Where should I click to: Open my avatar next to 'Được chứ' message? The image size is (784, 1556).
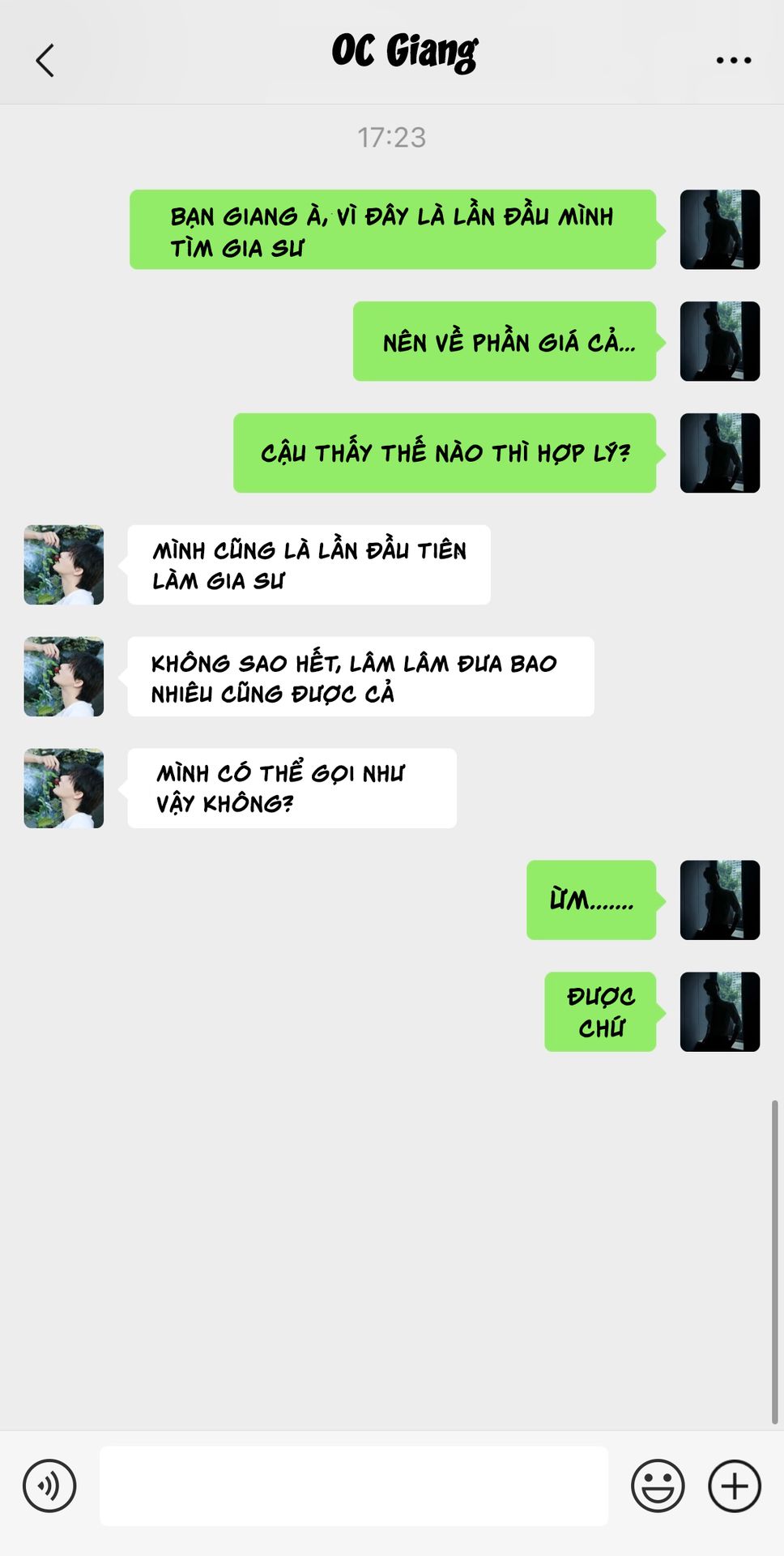(720, 1012)
